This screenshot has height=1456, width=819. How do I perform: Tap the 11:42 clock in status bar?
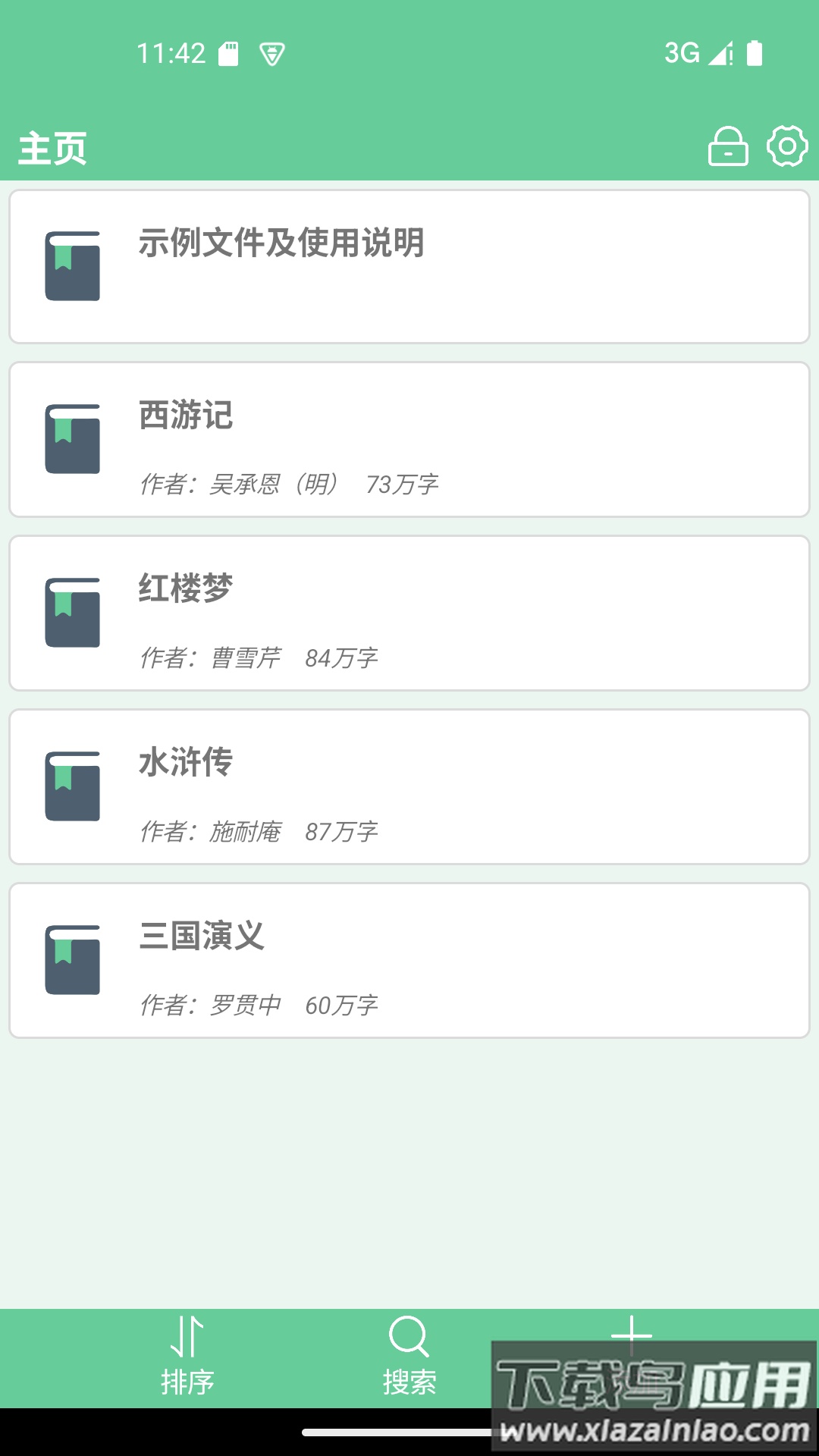[173, 53]
